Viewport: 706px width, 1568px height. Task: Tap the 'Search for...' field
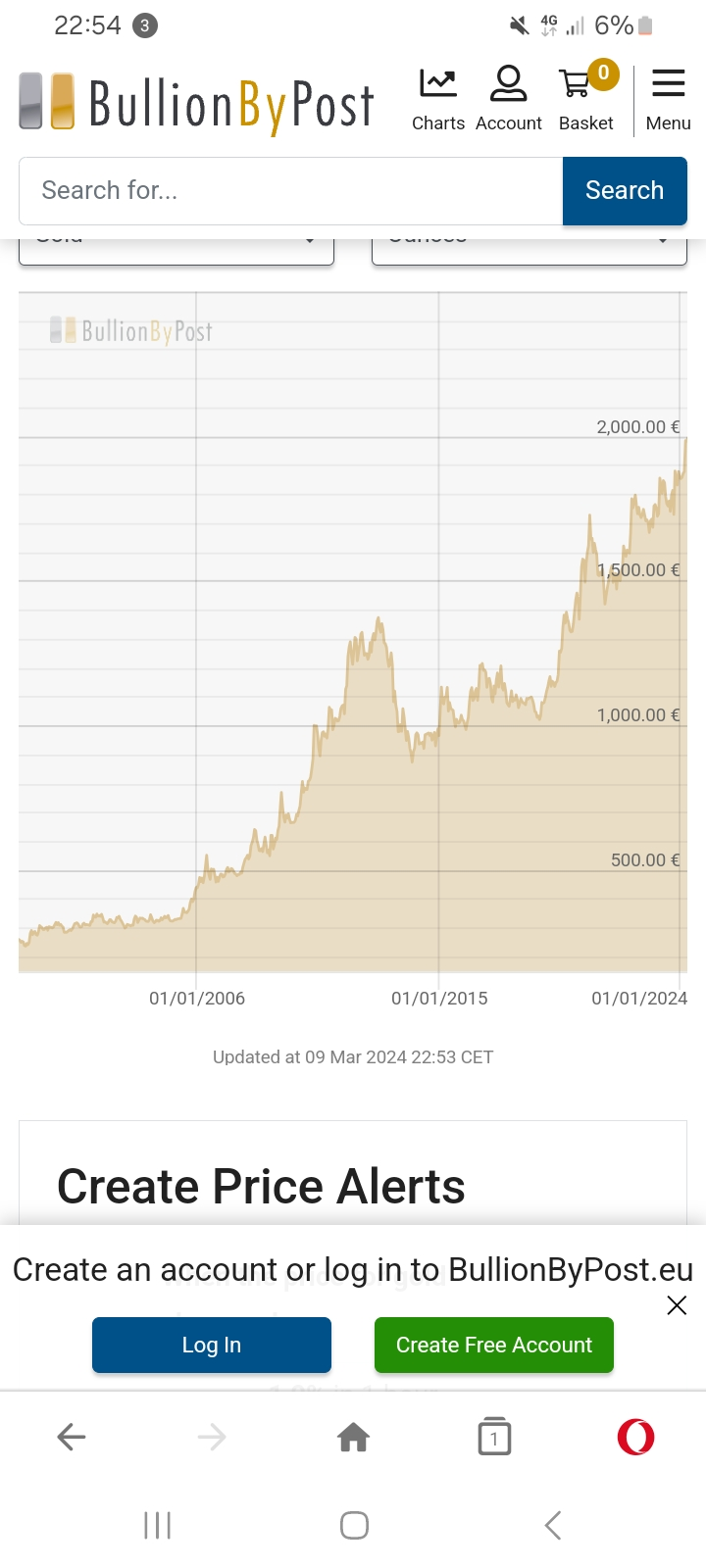coord(291,191)
